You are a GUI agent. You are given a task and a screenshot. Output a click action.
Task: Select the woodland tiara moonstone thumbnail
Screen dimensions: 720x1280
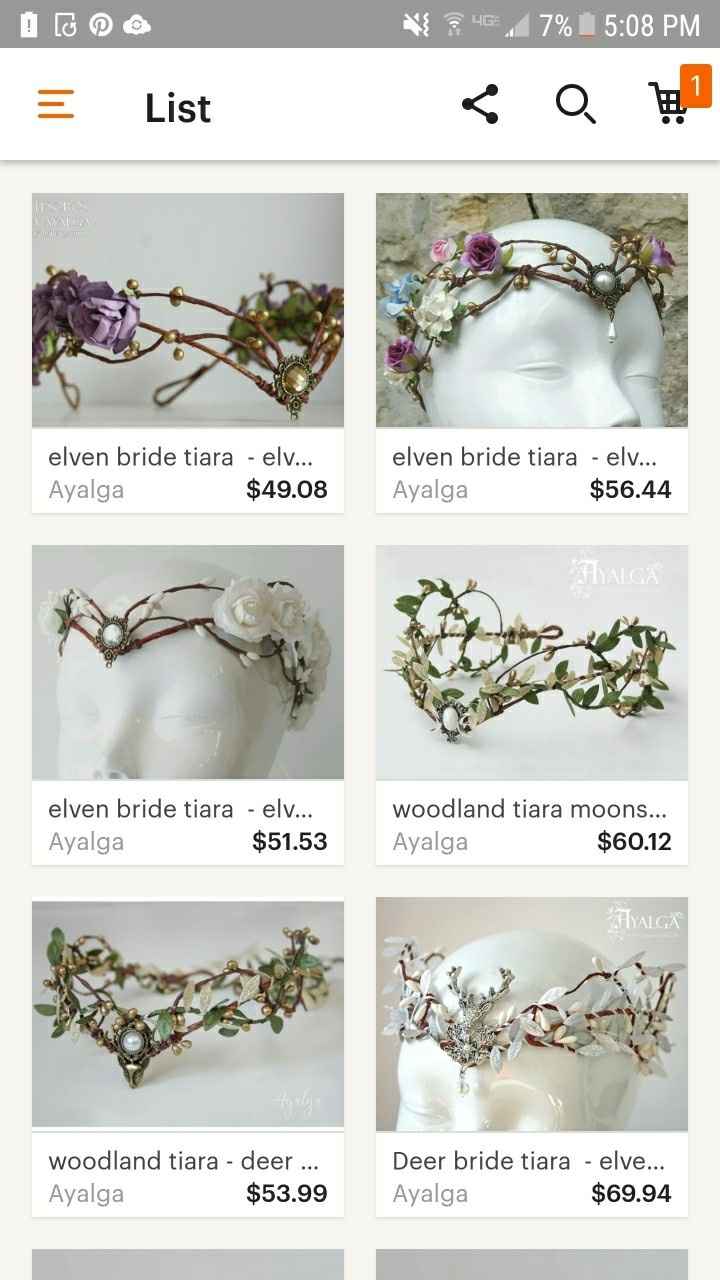click(x=531, y=662)
